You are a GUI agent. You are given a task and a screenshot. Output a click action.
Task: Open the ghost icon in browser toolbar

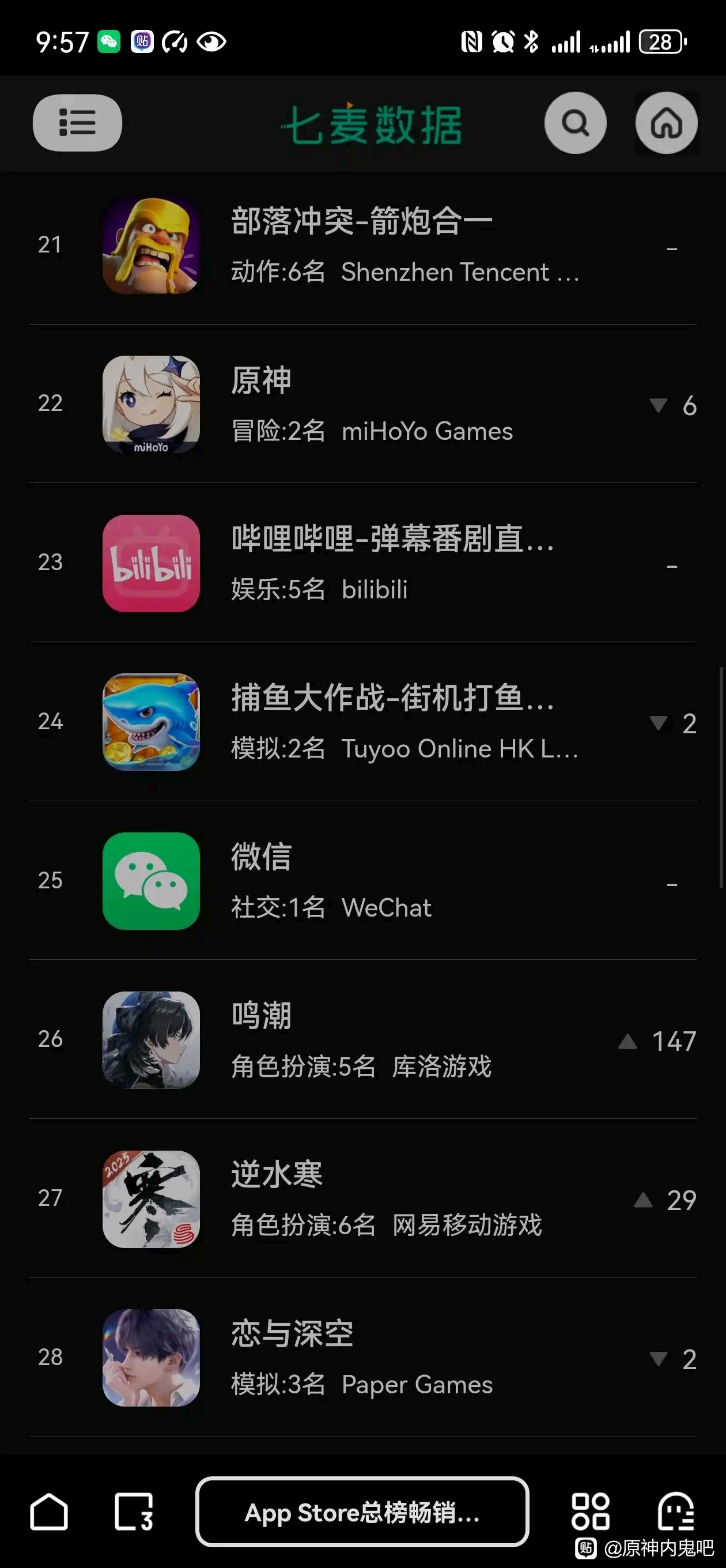675,1512
